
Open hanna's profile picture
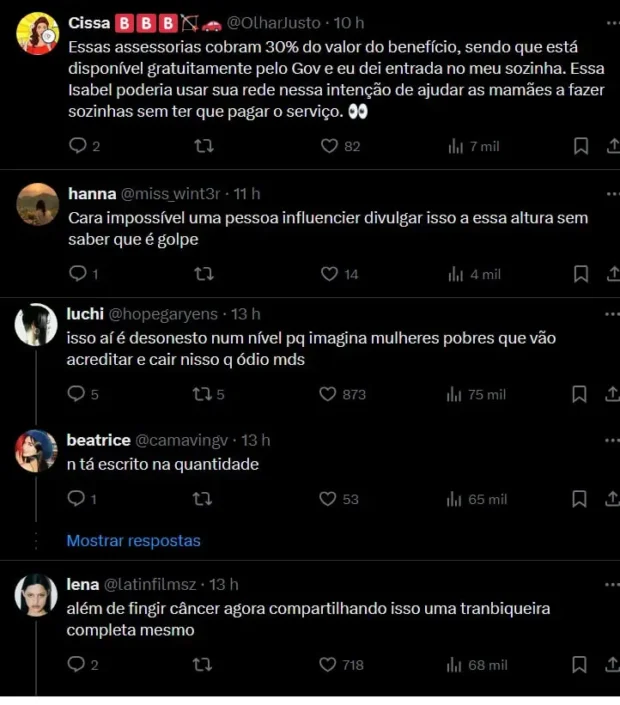pos(37,204)
